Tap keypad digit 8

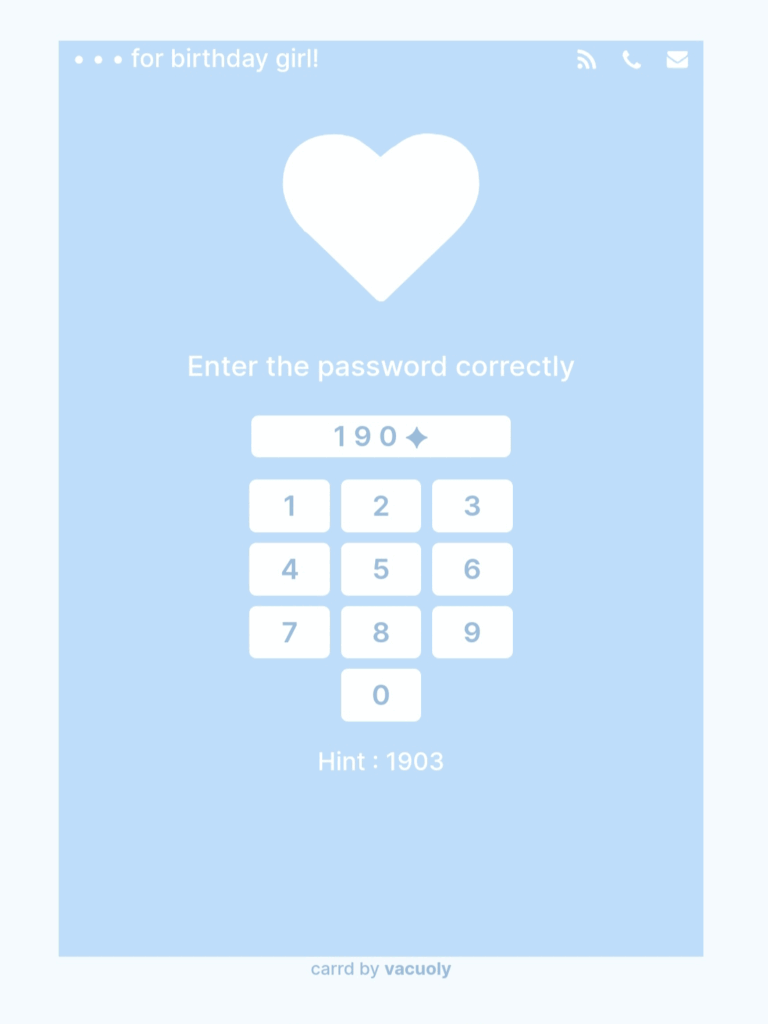381,632
